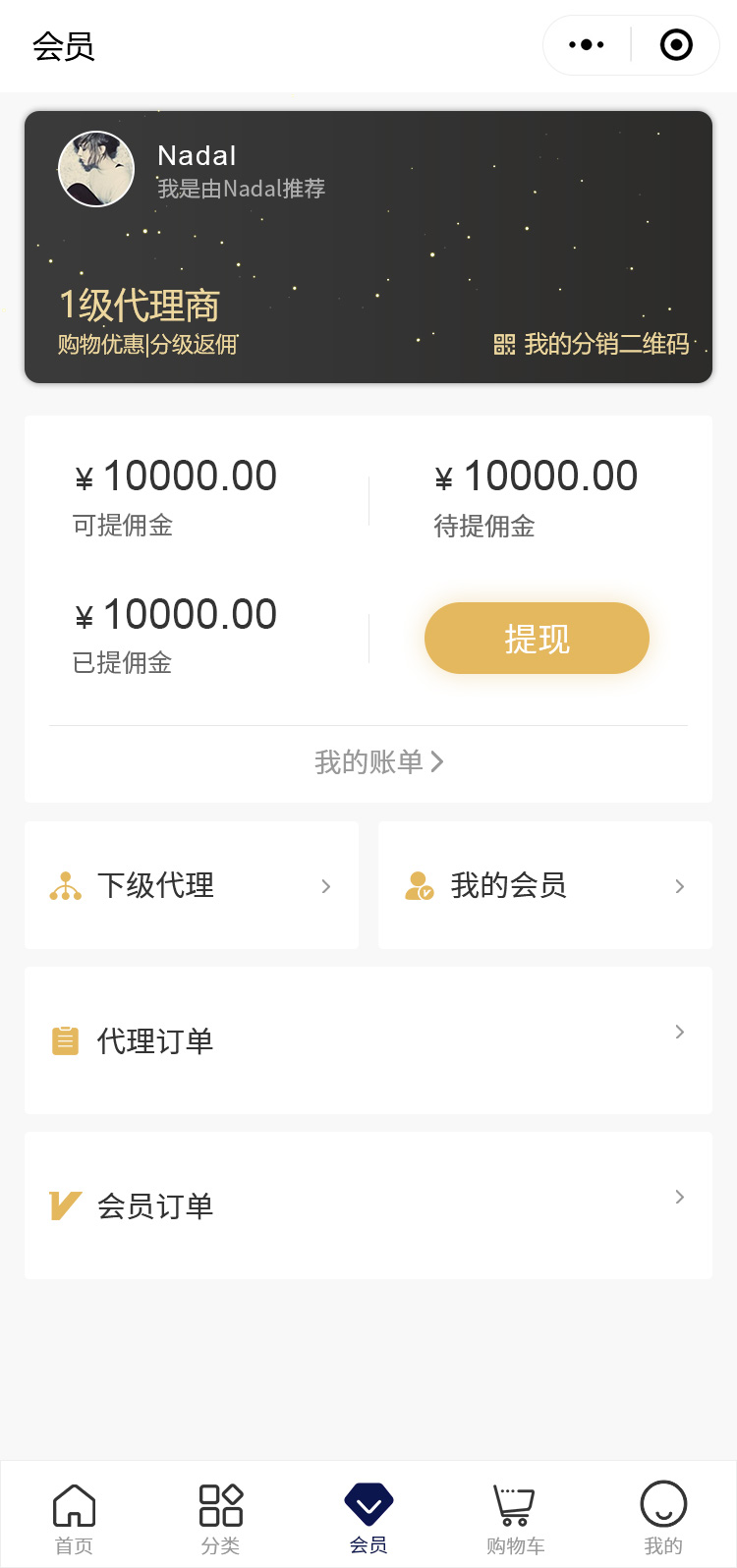Select the 会员 tab

click(368, 1519)
